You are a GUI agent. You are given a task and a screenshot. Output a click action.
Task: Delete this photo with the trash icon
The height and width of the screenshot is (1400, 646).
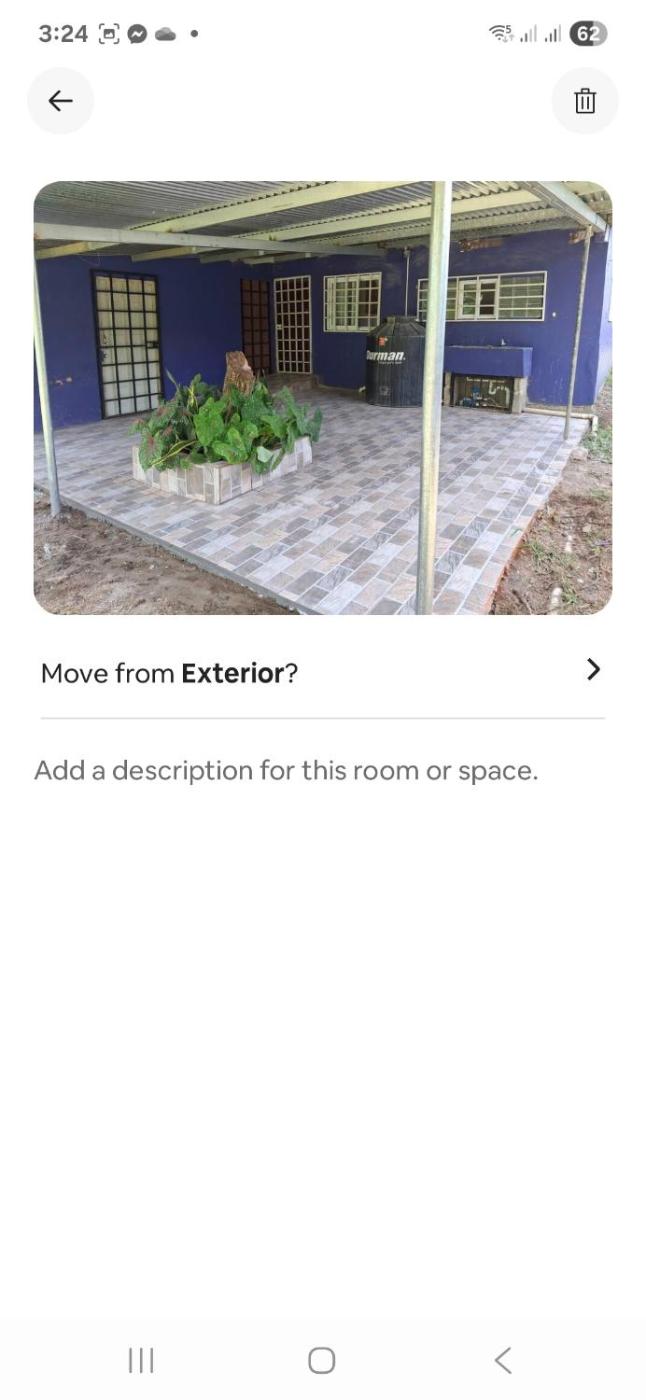tap(585, 100)
